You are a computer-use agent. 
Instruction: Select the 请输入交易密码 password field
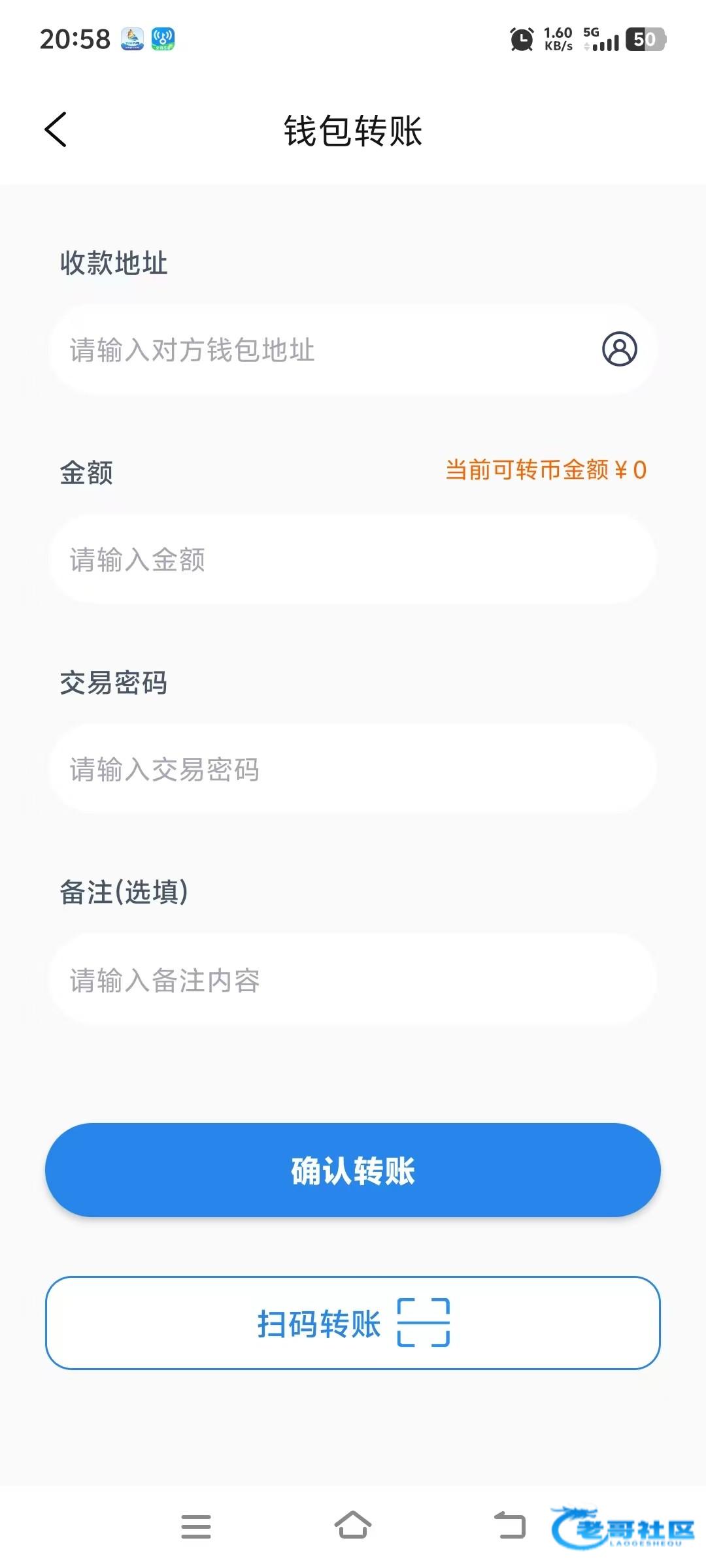tap(353, 769)
